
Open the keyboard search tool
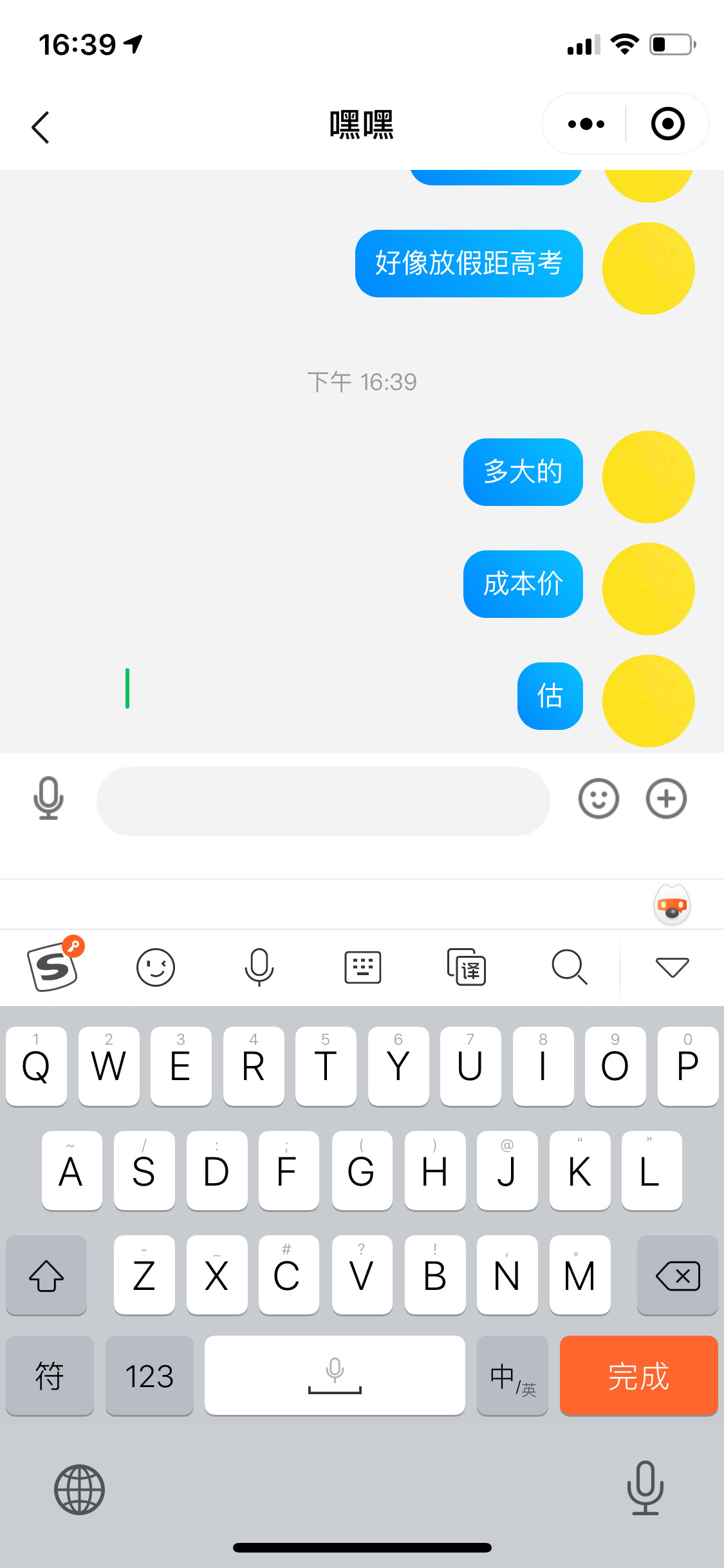[x=570, y=967]
